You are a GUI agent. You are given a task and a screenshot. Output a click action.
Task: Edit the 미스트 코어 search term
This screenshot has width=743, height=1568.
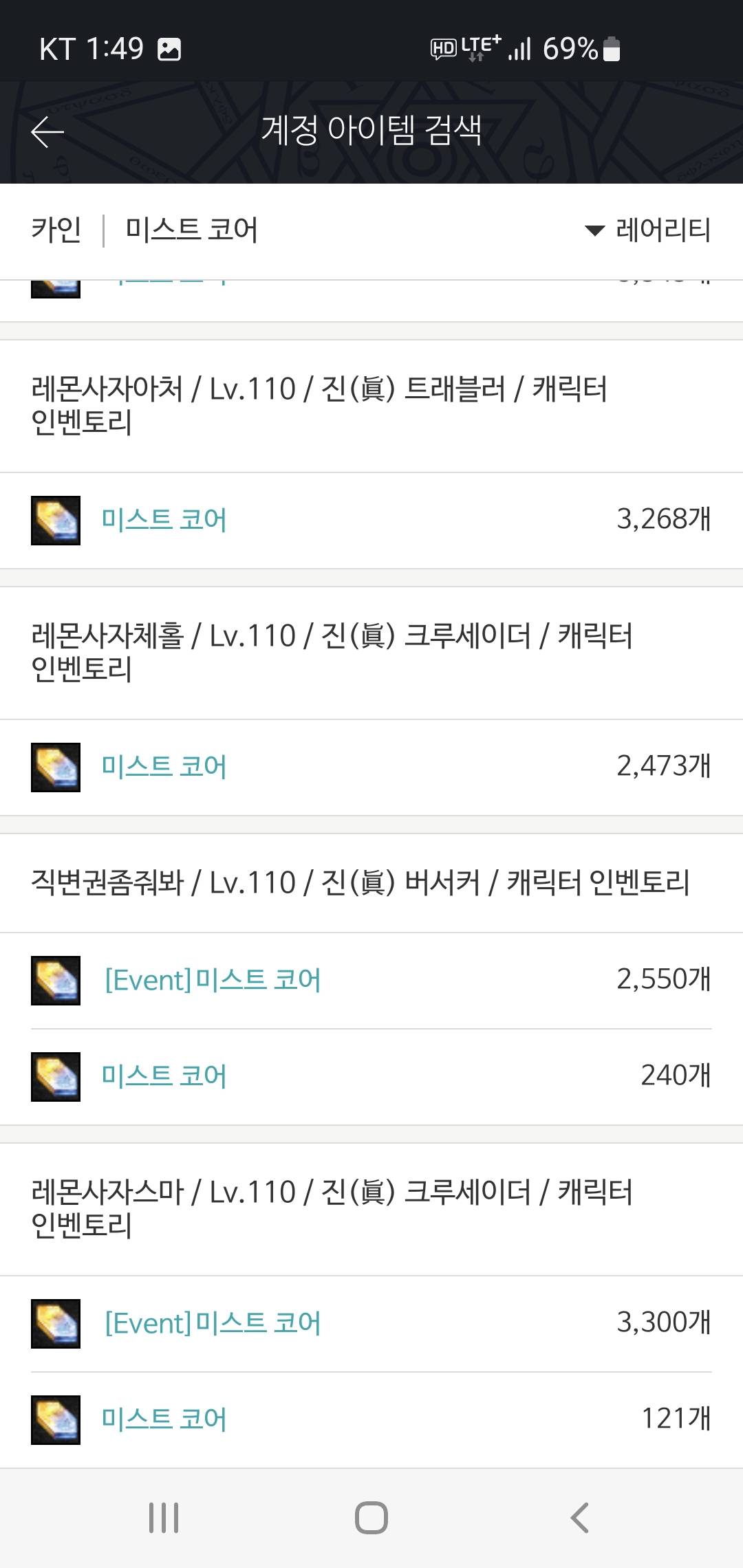tap(191, 230)
